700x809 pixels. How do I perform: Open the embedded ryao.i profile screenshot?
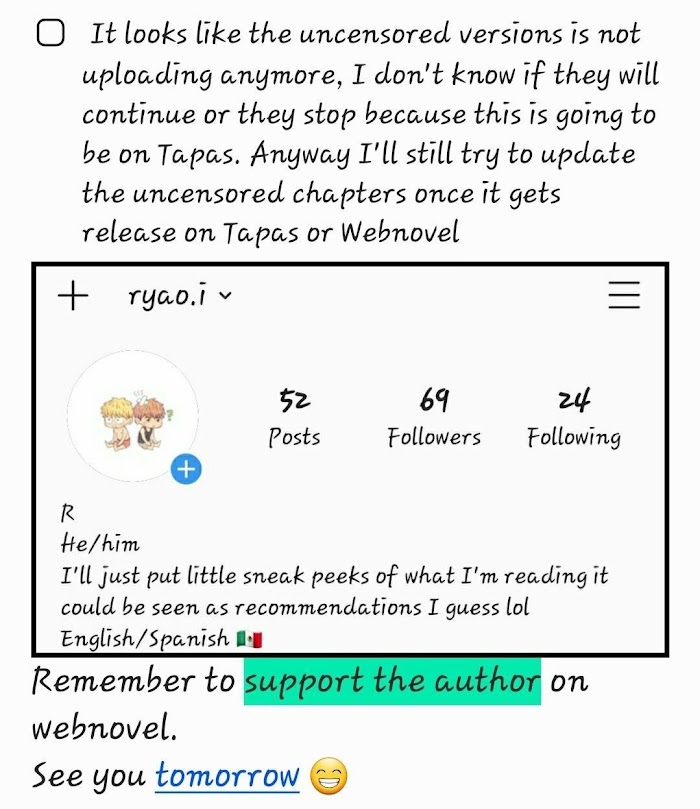click(x=350, y=460)
